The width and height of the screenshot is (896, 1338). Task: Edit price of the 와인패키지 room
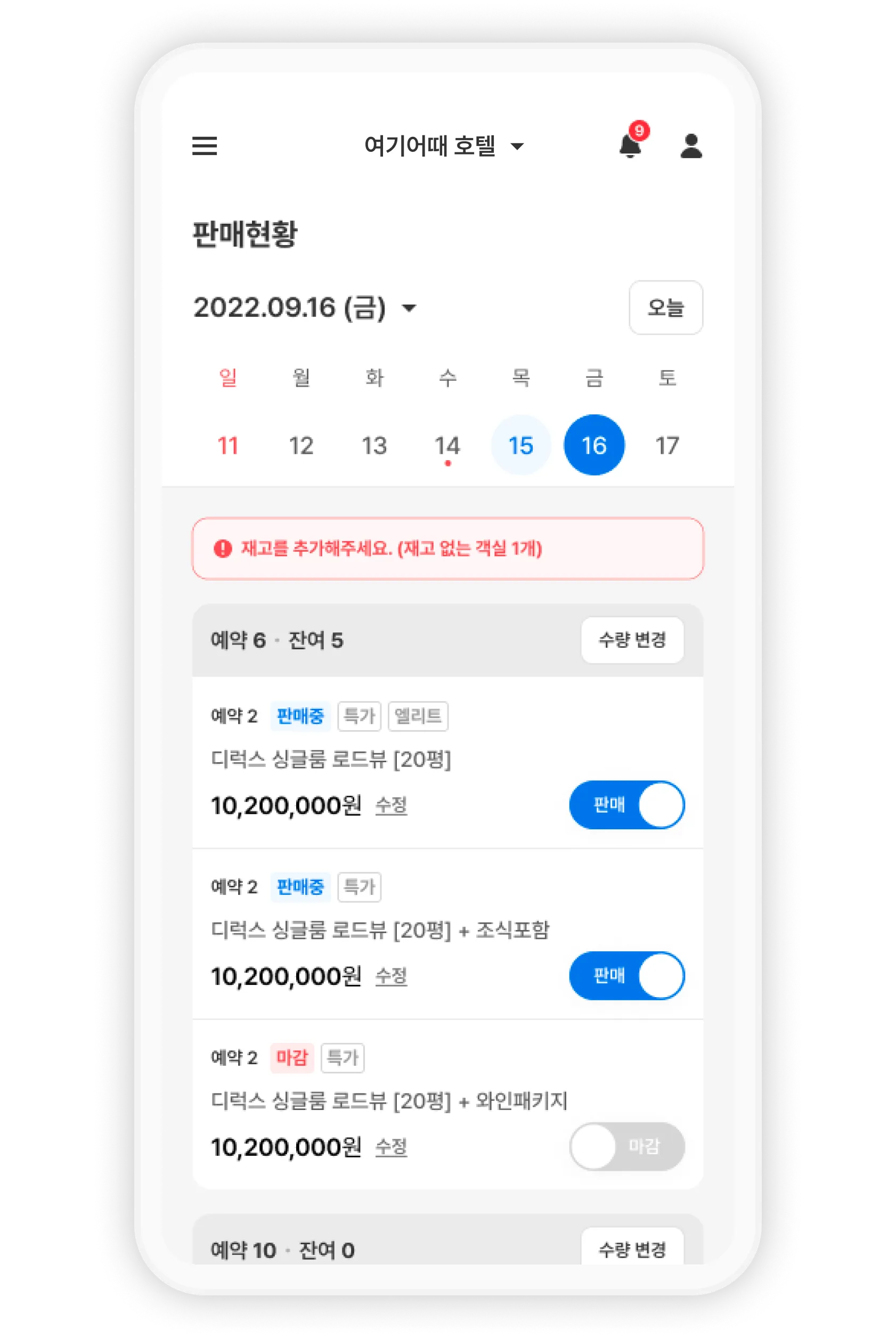[x=391, y=1147]
